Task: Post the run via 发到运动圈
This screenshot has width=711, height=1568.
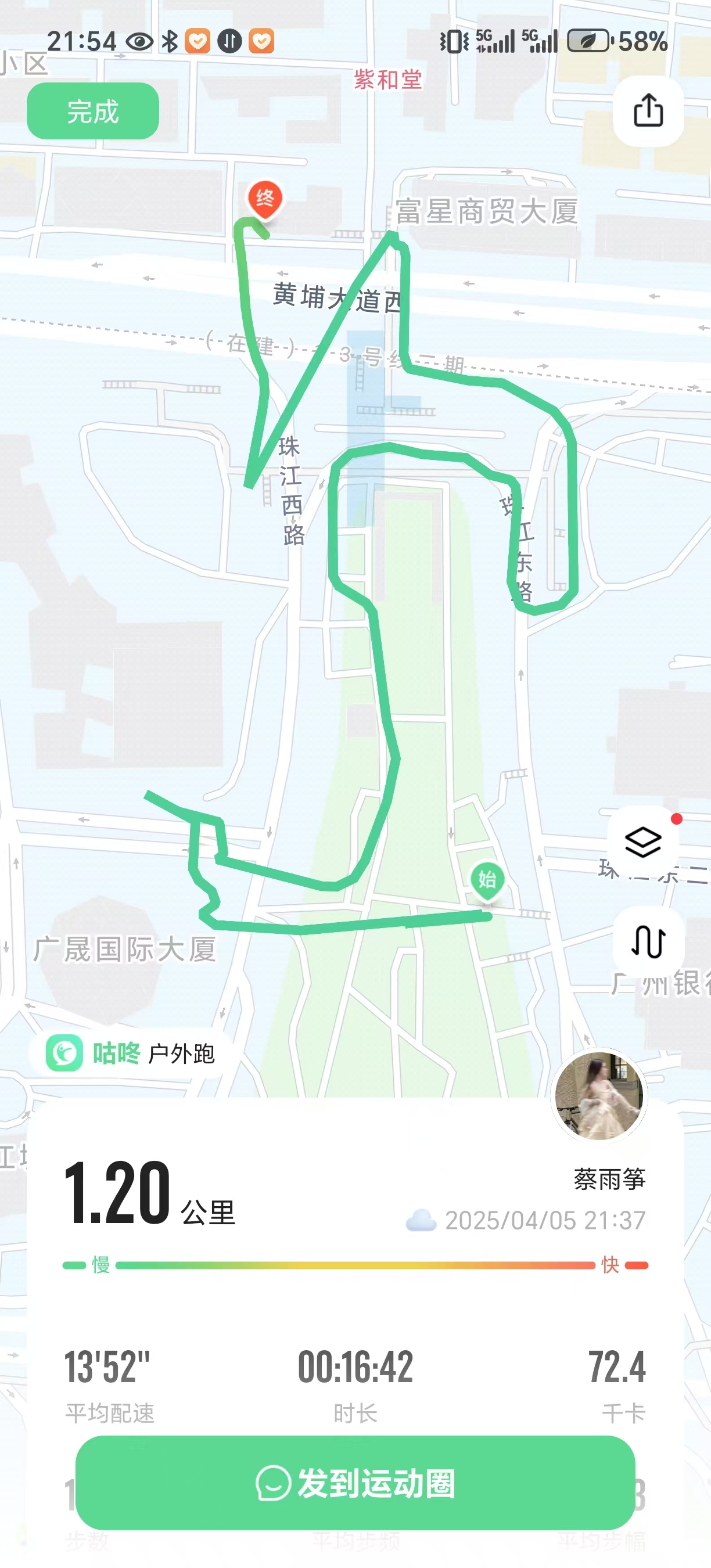Action: [x=355, y=1483]
